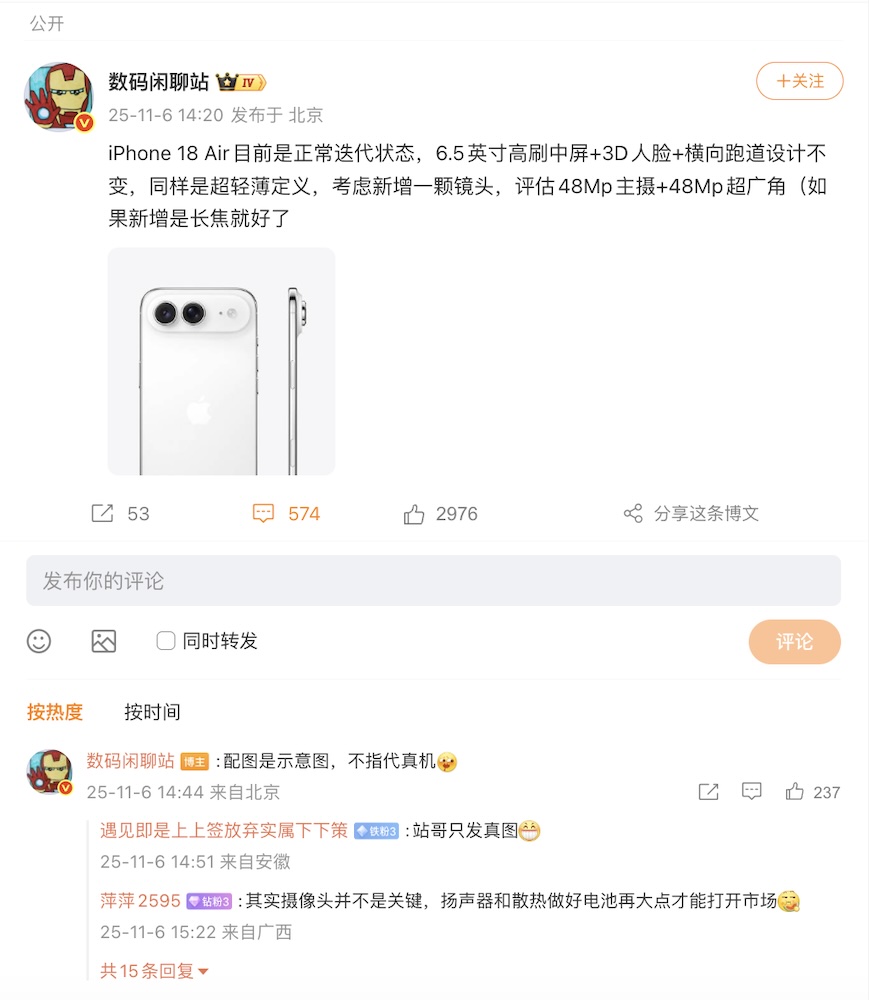The height and width of the screenshot is (1000, 869).
Task: Sort comments with the 按热度 tab
Action: click(55, 712)
